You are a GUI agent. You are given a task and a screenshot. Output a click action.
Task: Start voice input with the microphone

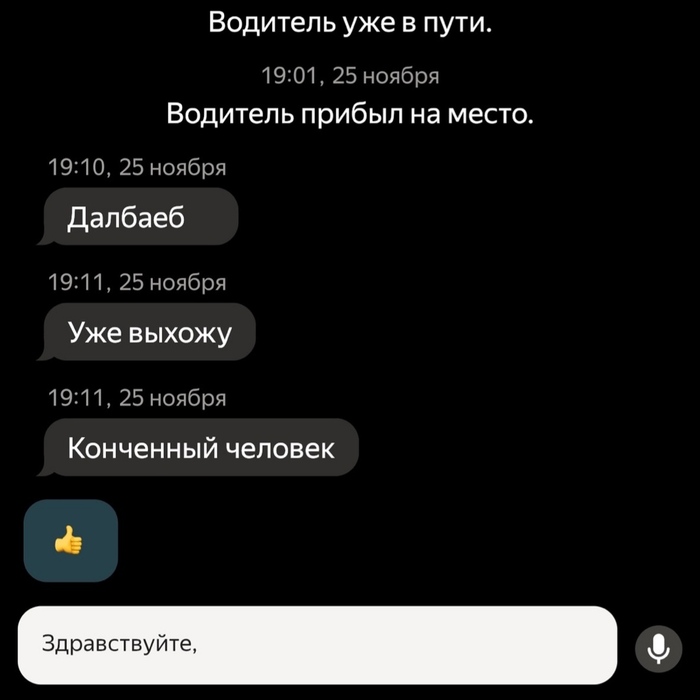(657, 649)
